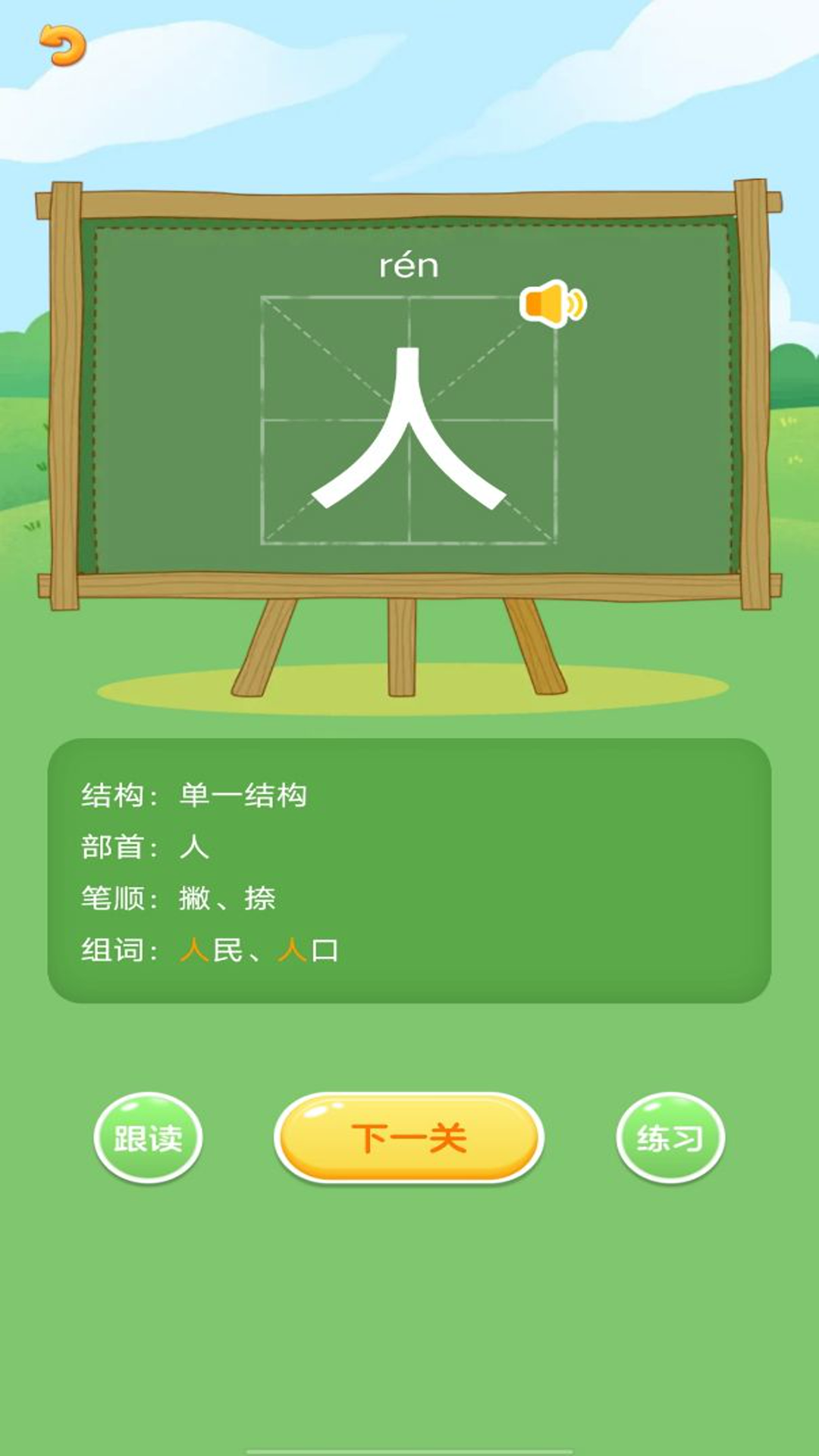Tap the 跟读 read-along button

point(148,1137)
